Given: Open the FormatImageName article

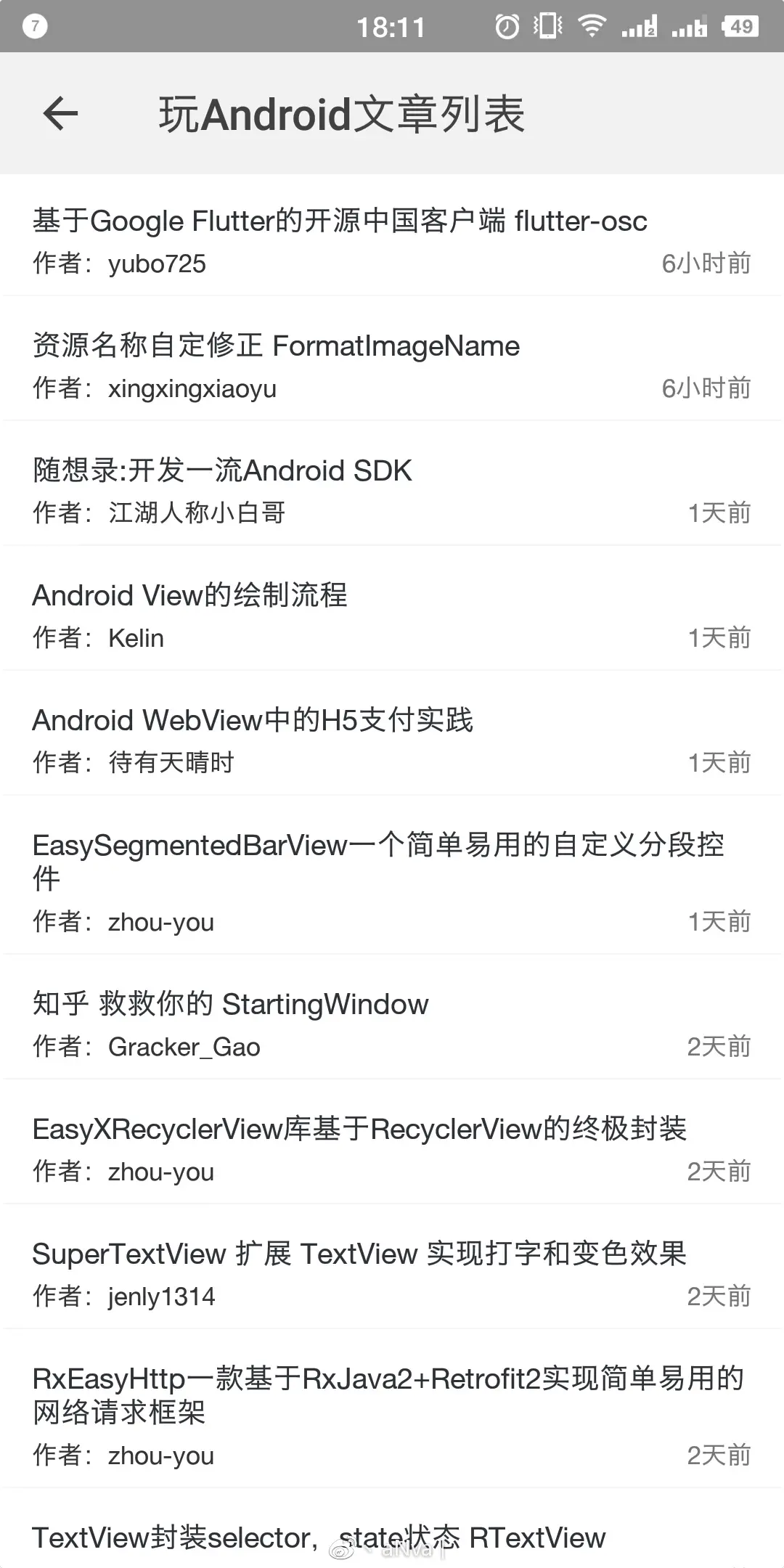Looking at the screenshot, I should (x=276, y=346).
